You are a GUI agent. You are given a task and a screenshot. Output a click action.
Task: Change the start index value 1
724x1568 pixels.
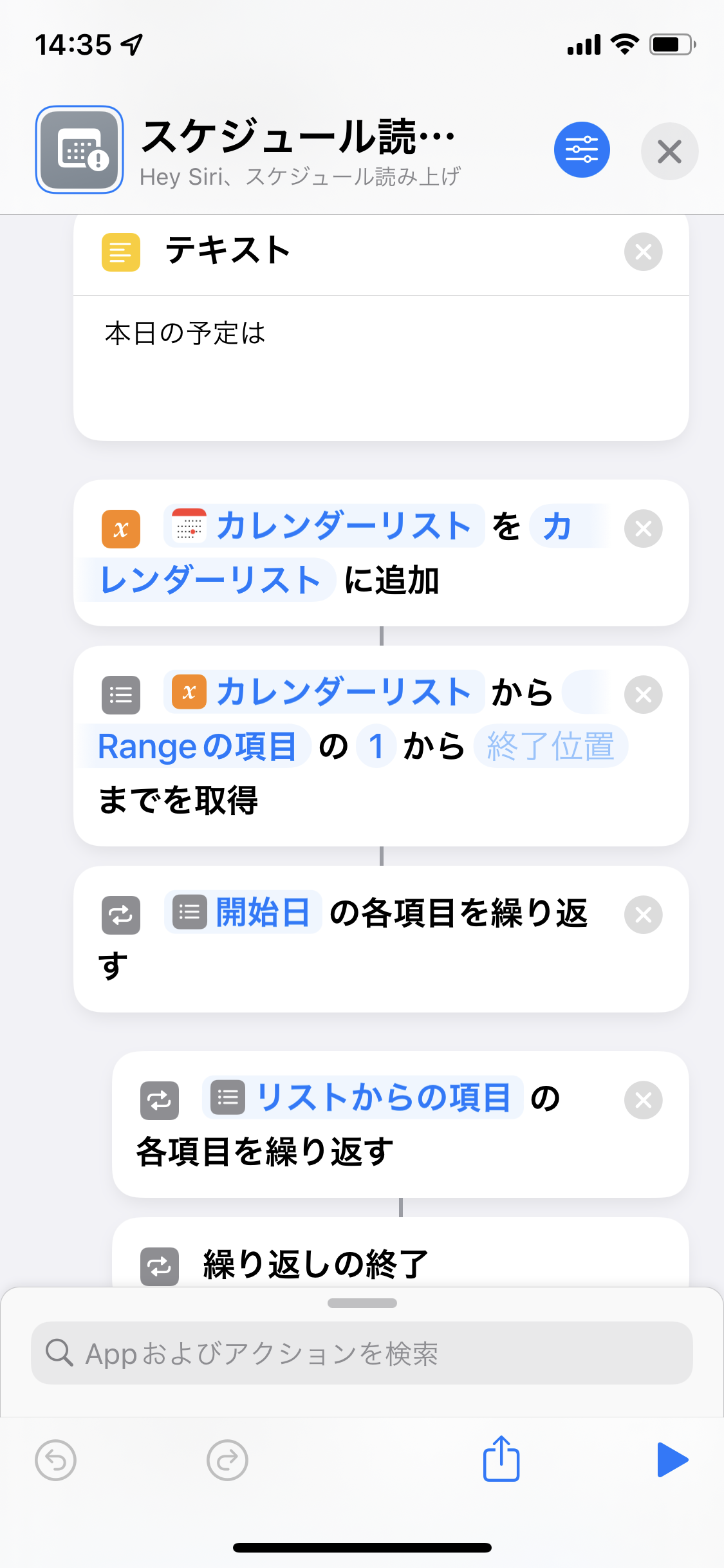point(376,747)
